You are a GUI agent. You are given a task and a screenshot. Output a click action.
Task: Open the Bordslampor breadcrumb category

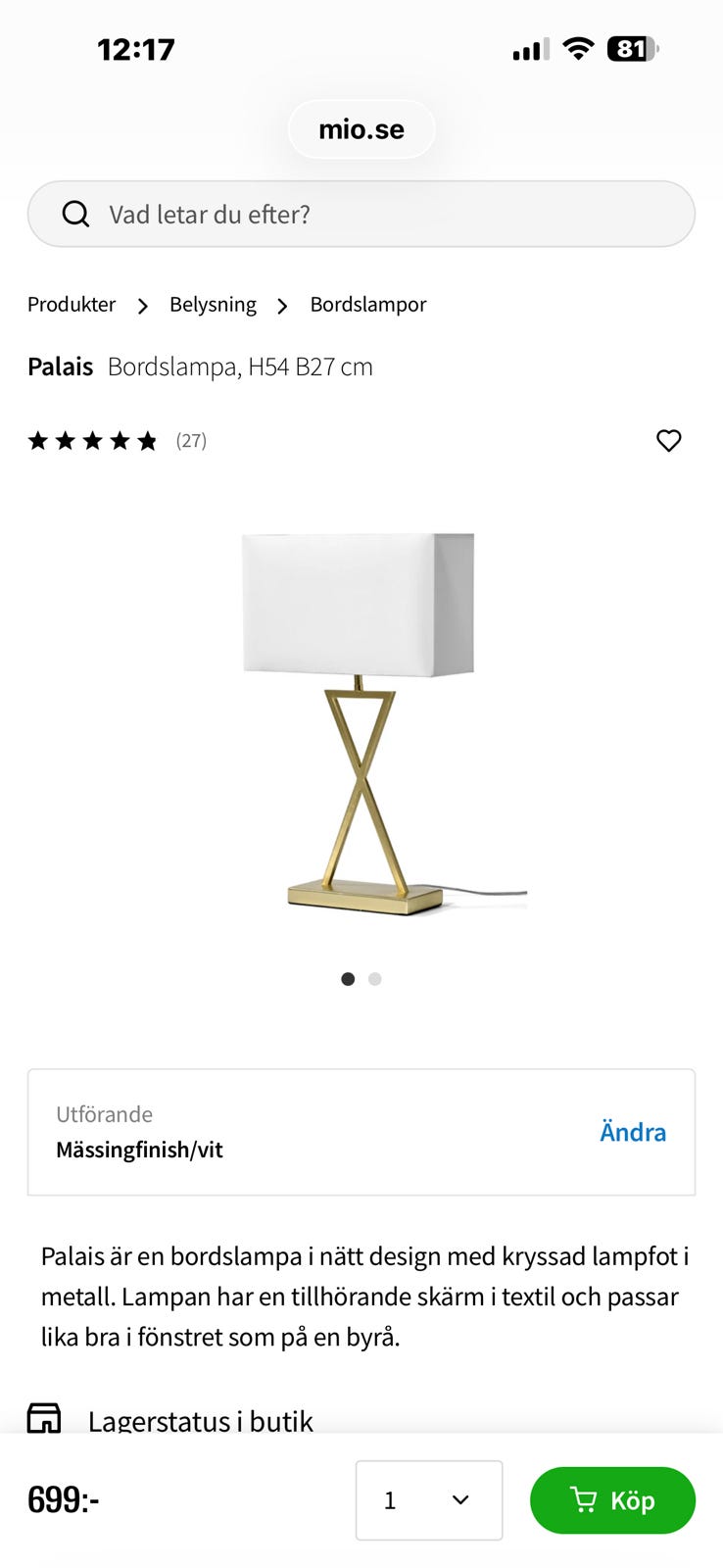(367, 304)
